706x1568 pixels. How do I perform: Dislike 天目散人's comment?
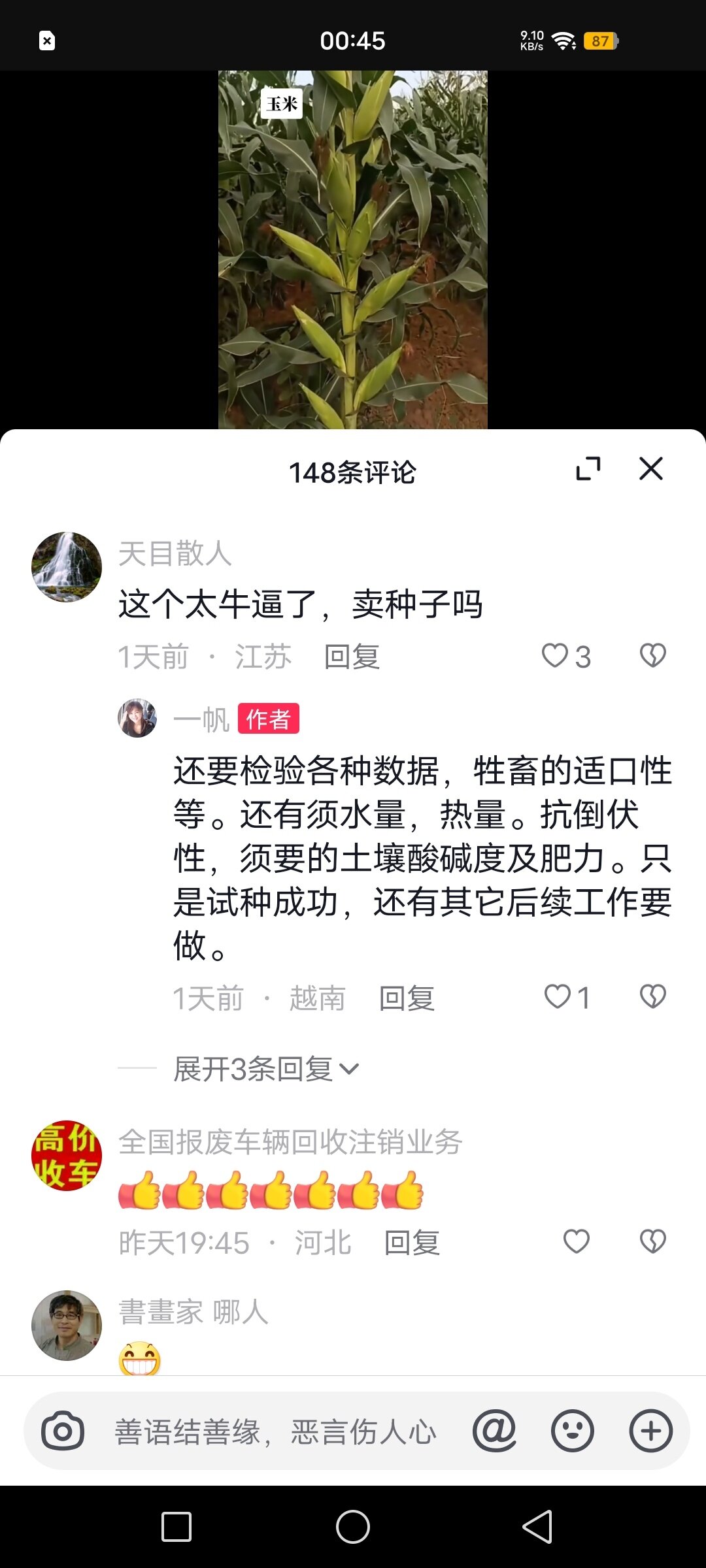652,655
